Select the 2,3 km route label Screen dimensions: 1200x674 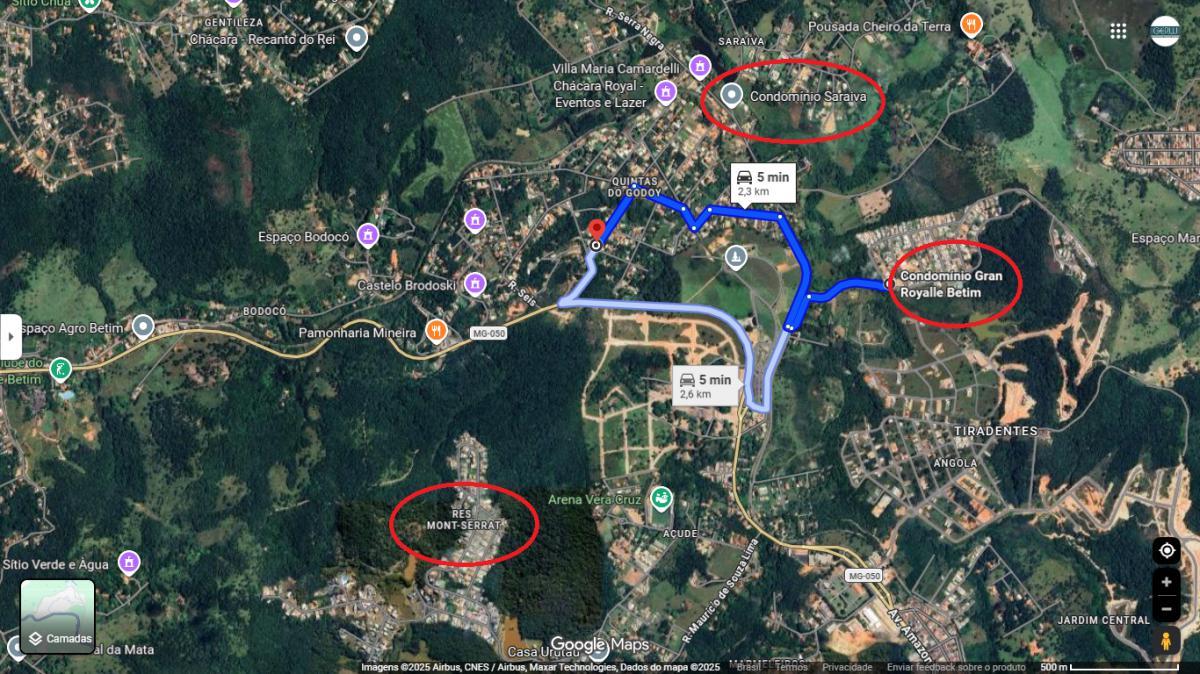[763, 182]
